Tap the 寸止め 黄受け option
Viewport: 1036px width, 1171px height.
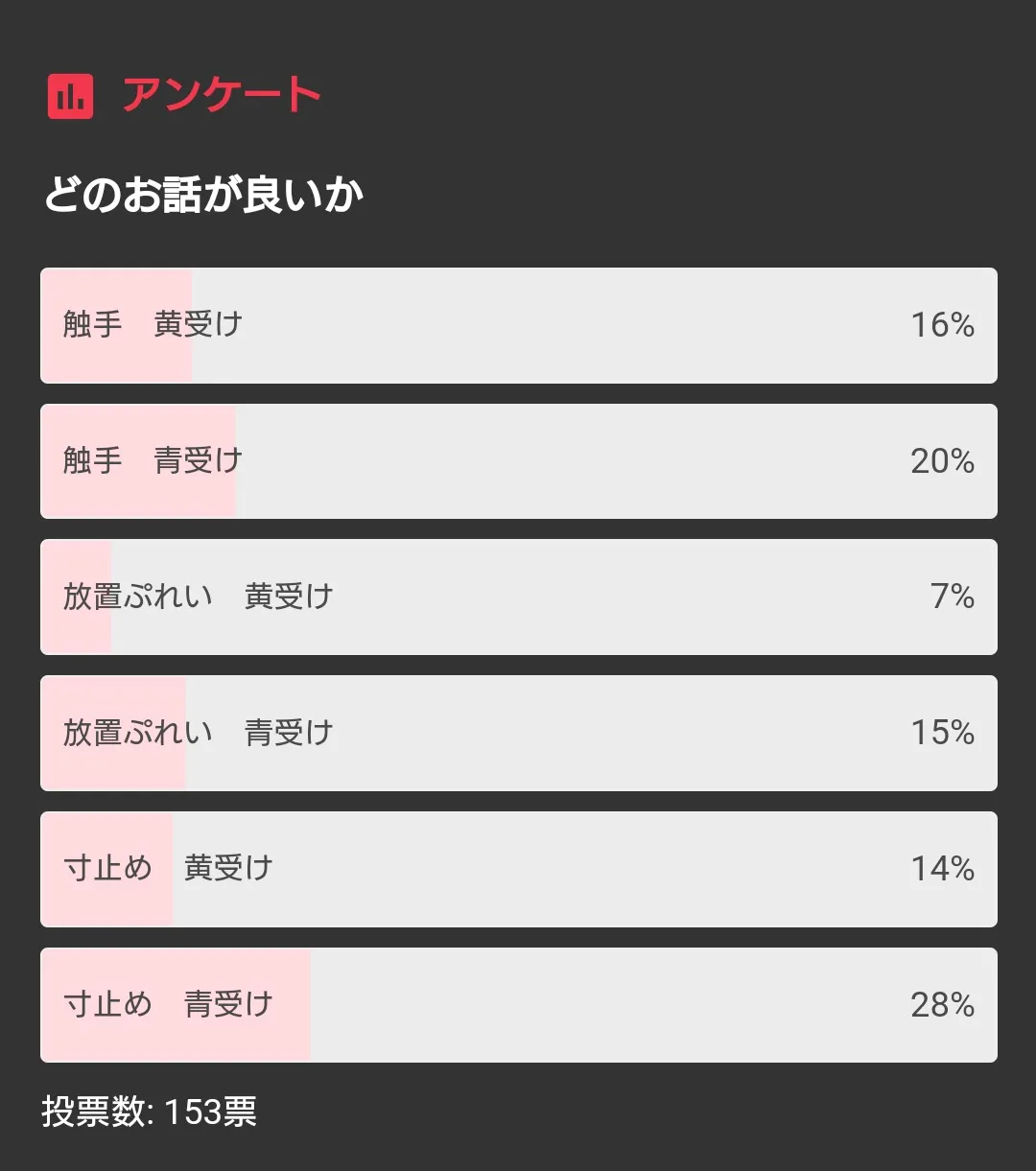coord(518,870)
